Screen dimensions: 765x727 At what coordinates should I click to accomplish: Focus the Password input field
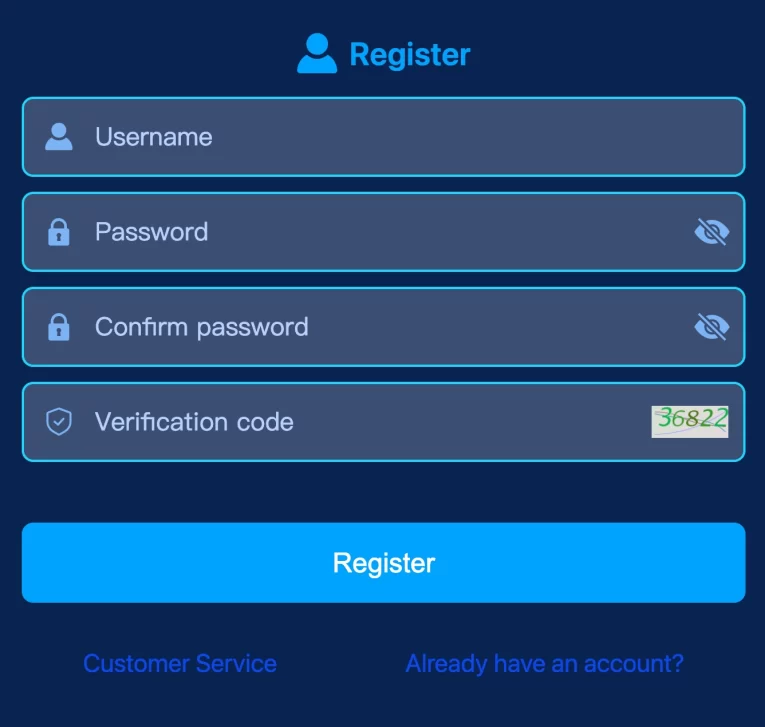tap(370, 232)
